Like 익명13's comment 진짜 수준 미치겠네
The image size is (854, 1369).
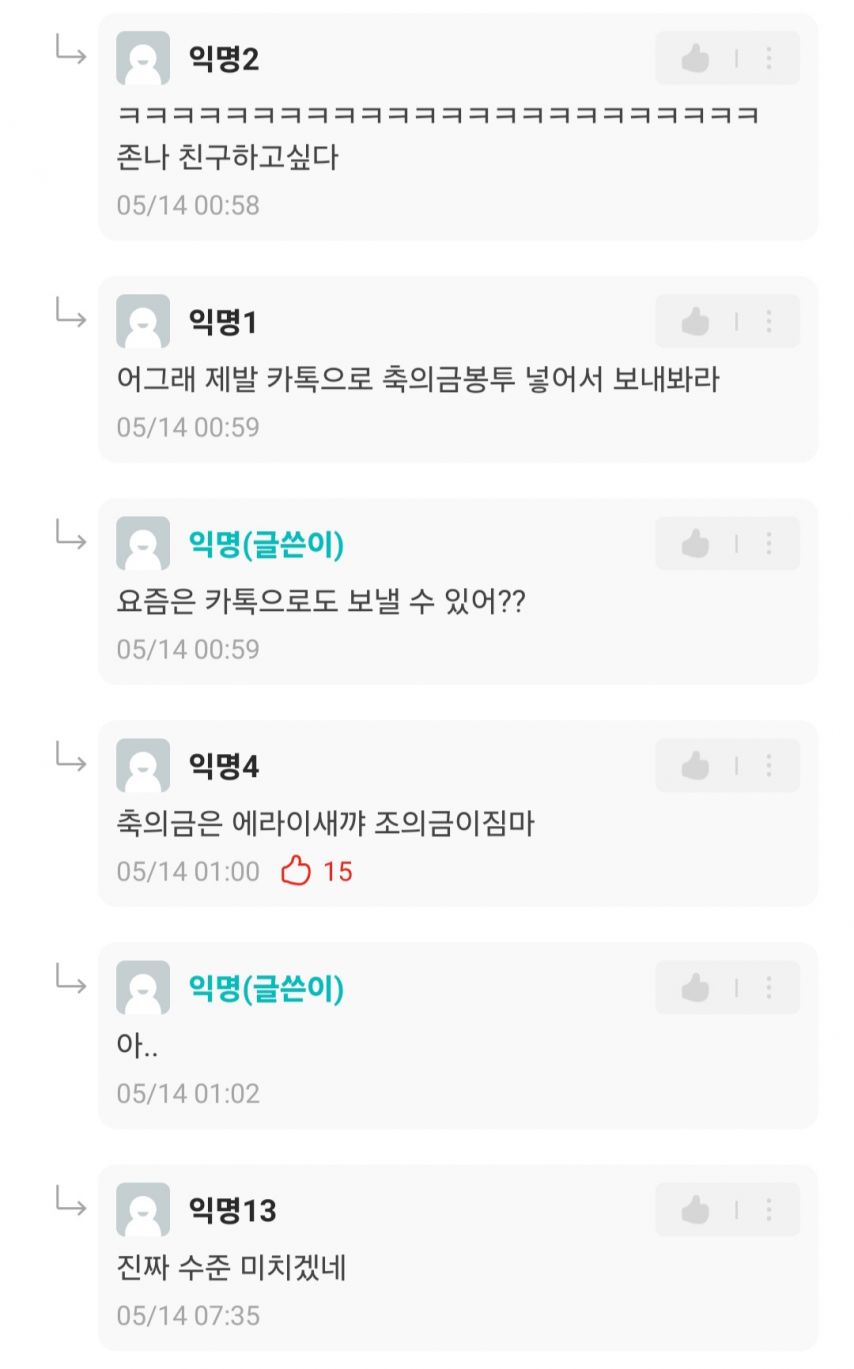(x=695, y=1210)
